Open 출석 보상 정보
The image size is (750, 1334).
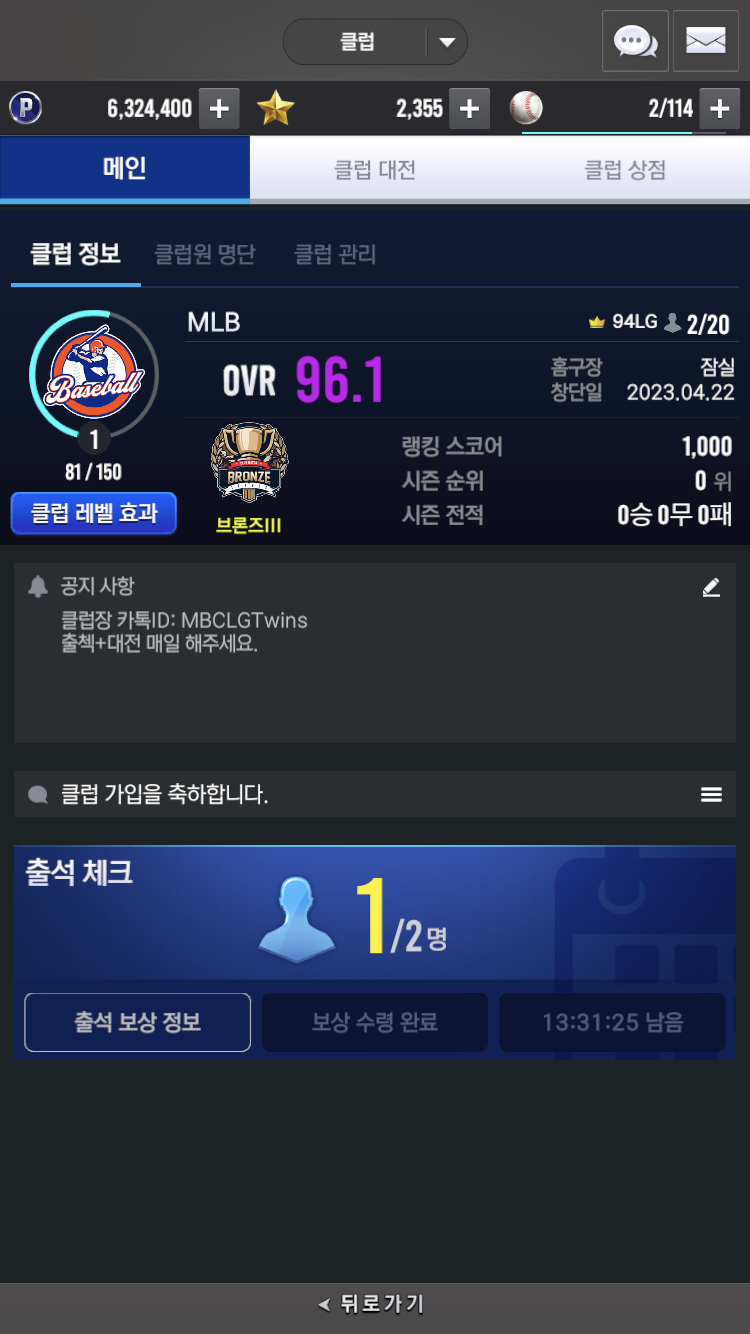[x=137, y=1022]
